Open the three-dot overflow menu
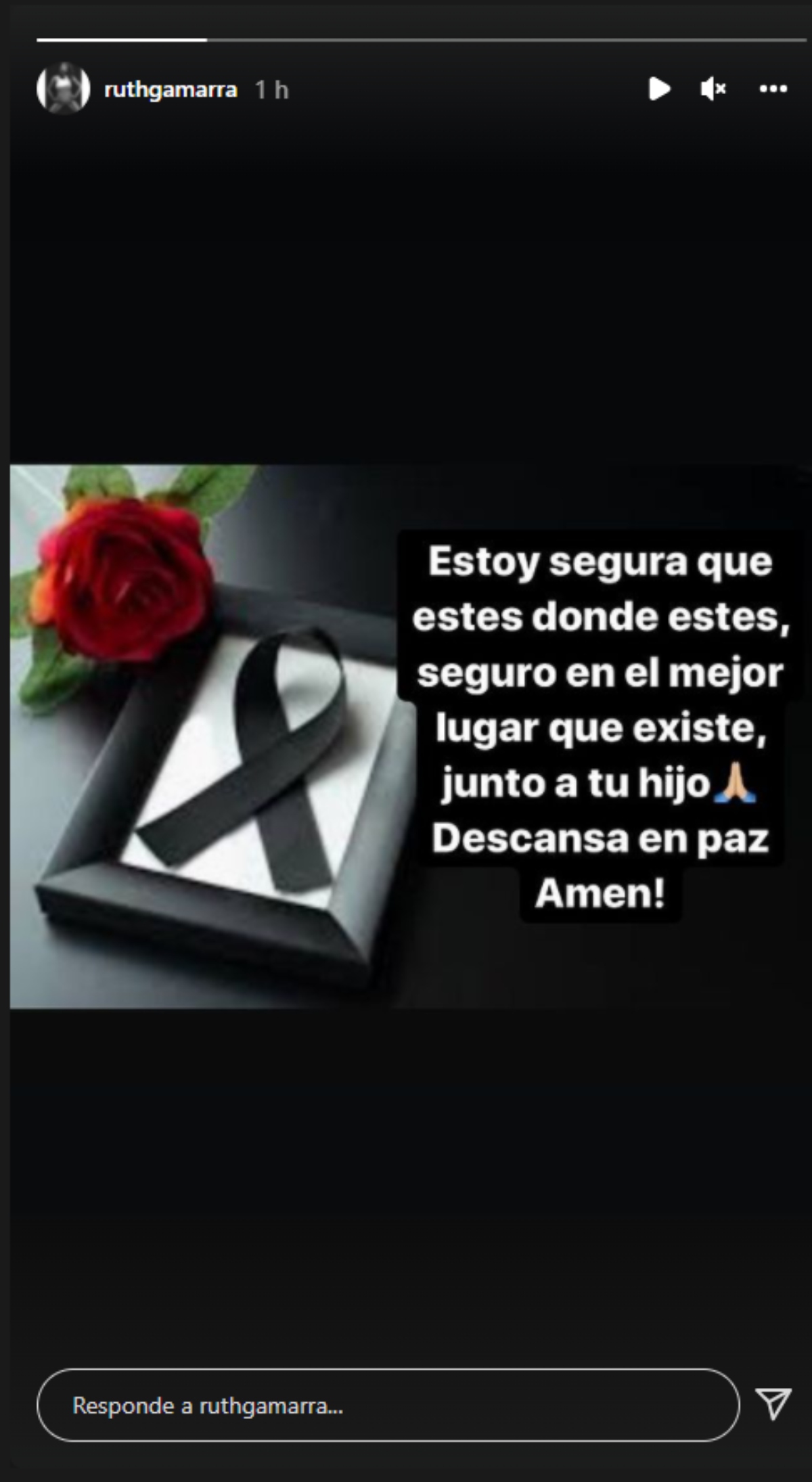 773,89
